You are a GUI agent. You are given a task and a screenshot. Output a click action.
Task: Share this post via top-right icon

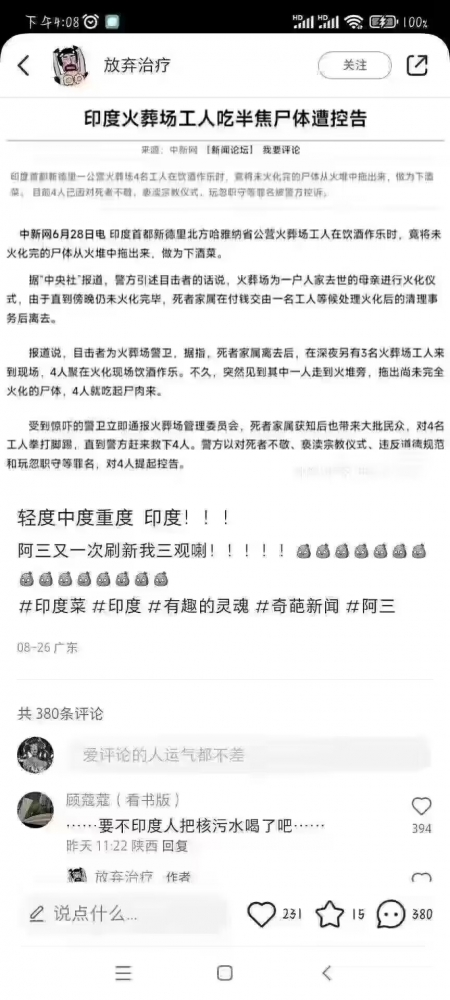coord(417,65)
